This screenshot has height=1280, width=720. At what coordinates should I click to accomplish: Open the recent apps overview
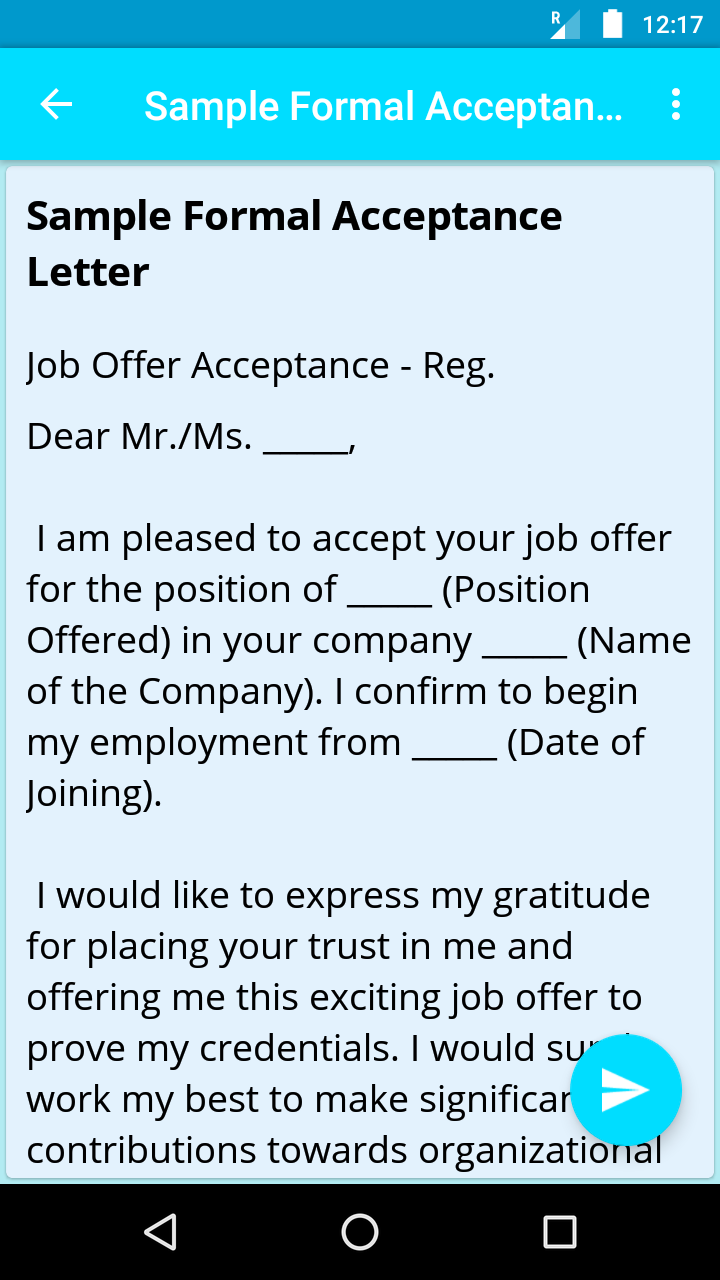tap(559, 1232)
